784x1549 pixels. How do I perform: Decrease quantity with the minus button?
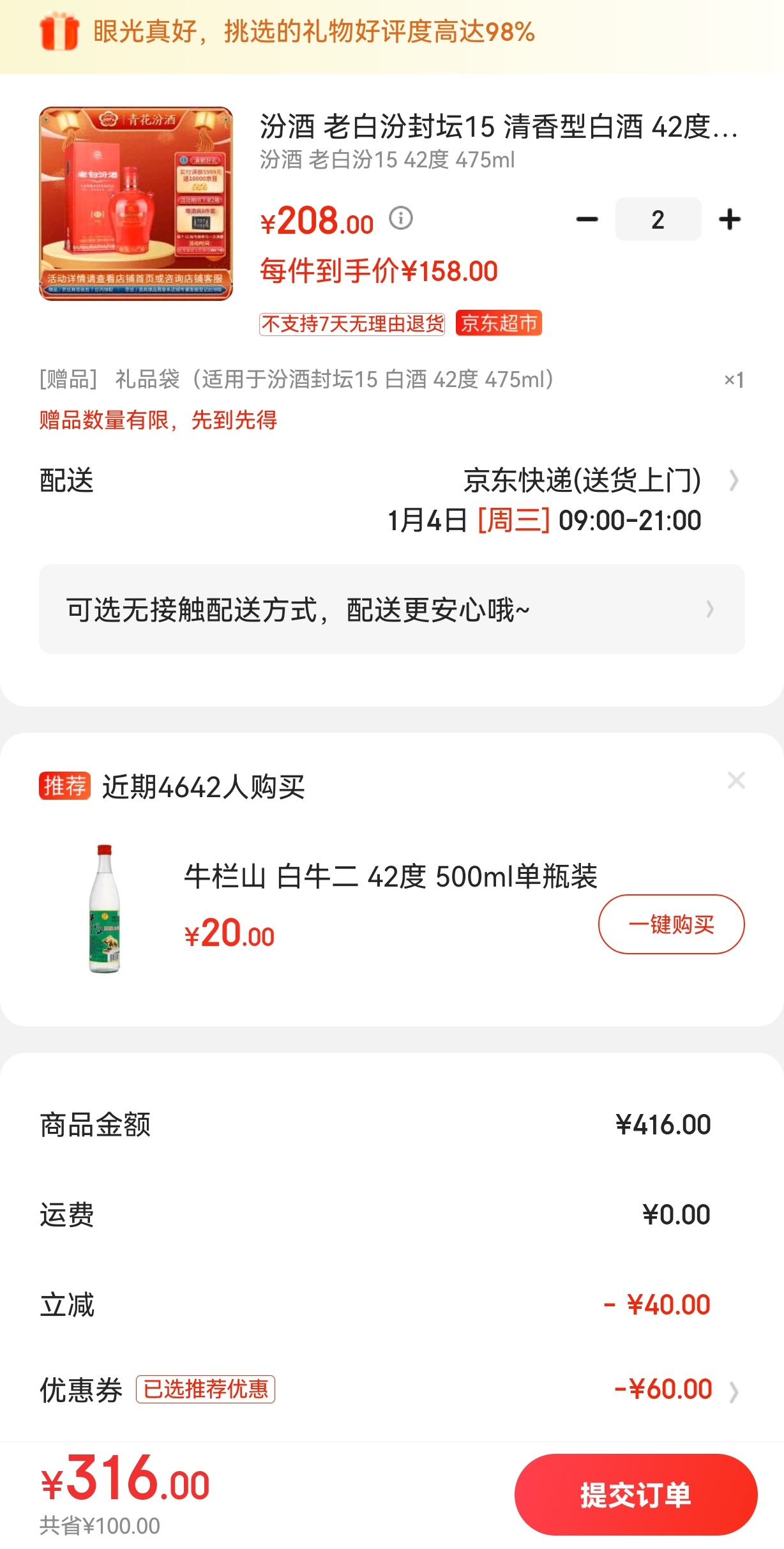coord(587,219)
